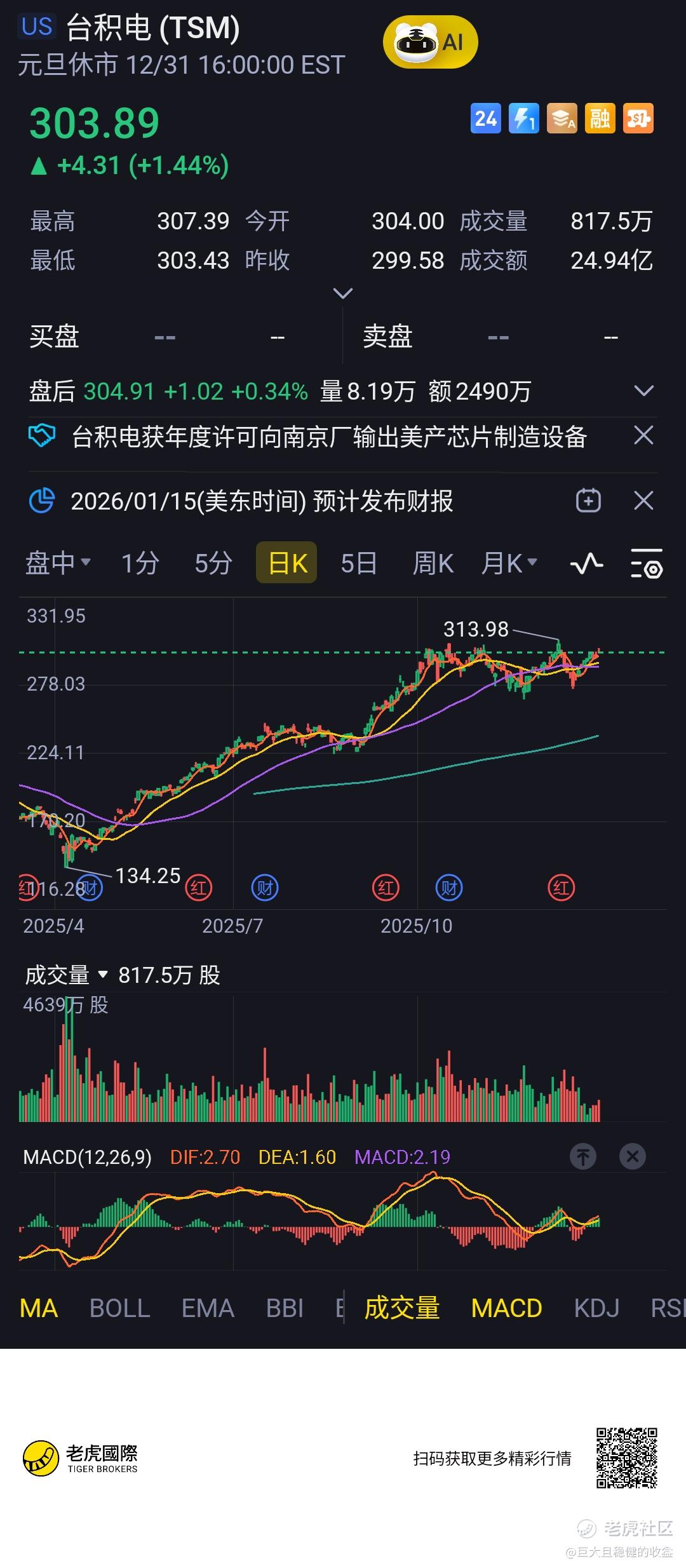Select the 5日 chart tab
Viewport: 686px width, 1568px height.
point(359,563)
